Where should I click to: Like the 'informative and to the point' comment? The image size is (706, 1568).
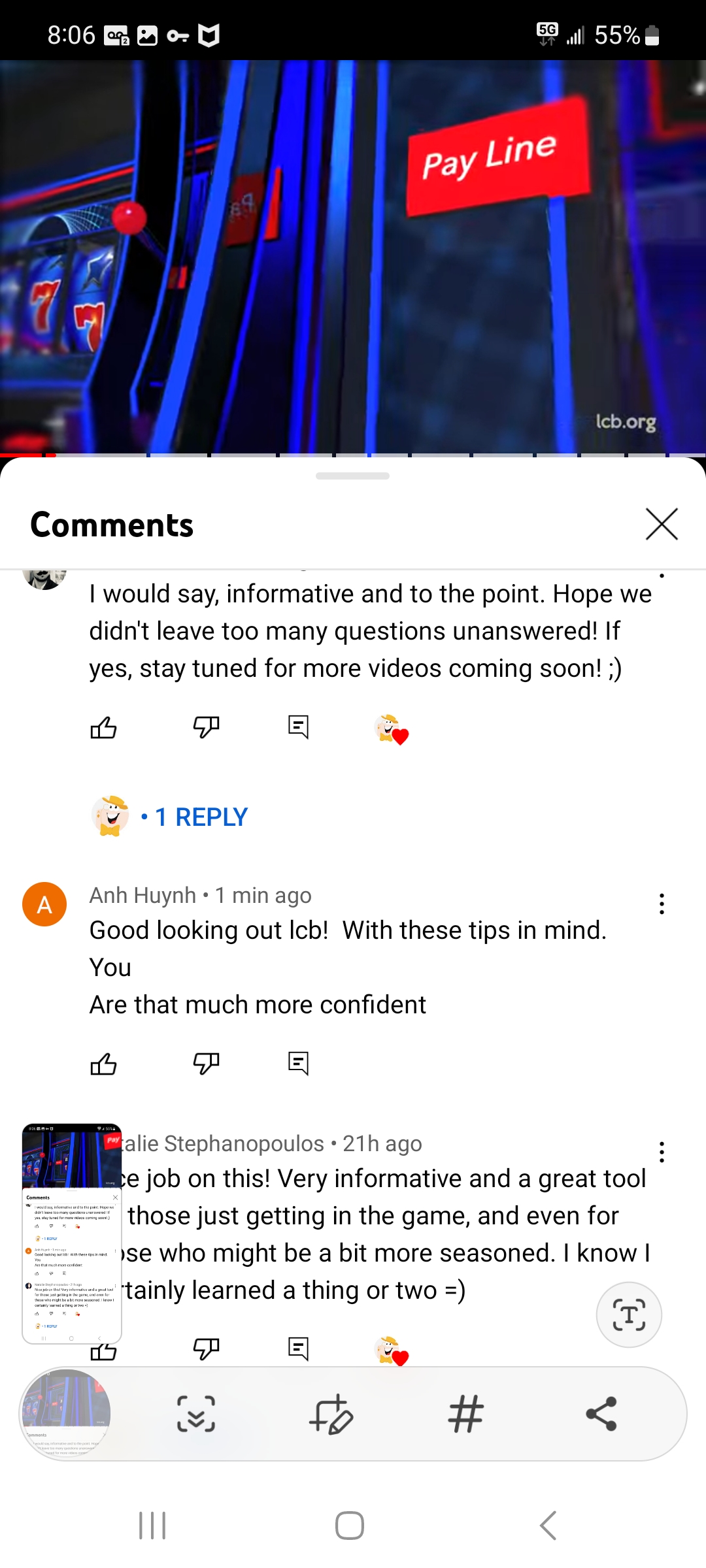click(x=103, y=727)
